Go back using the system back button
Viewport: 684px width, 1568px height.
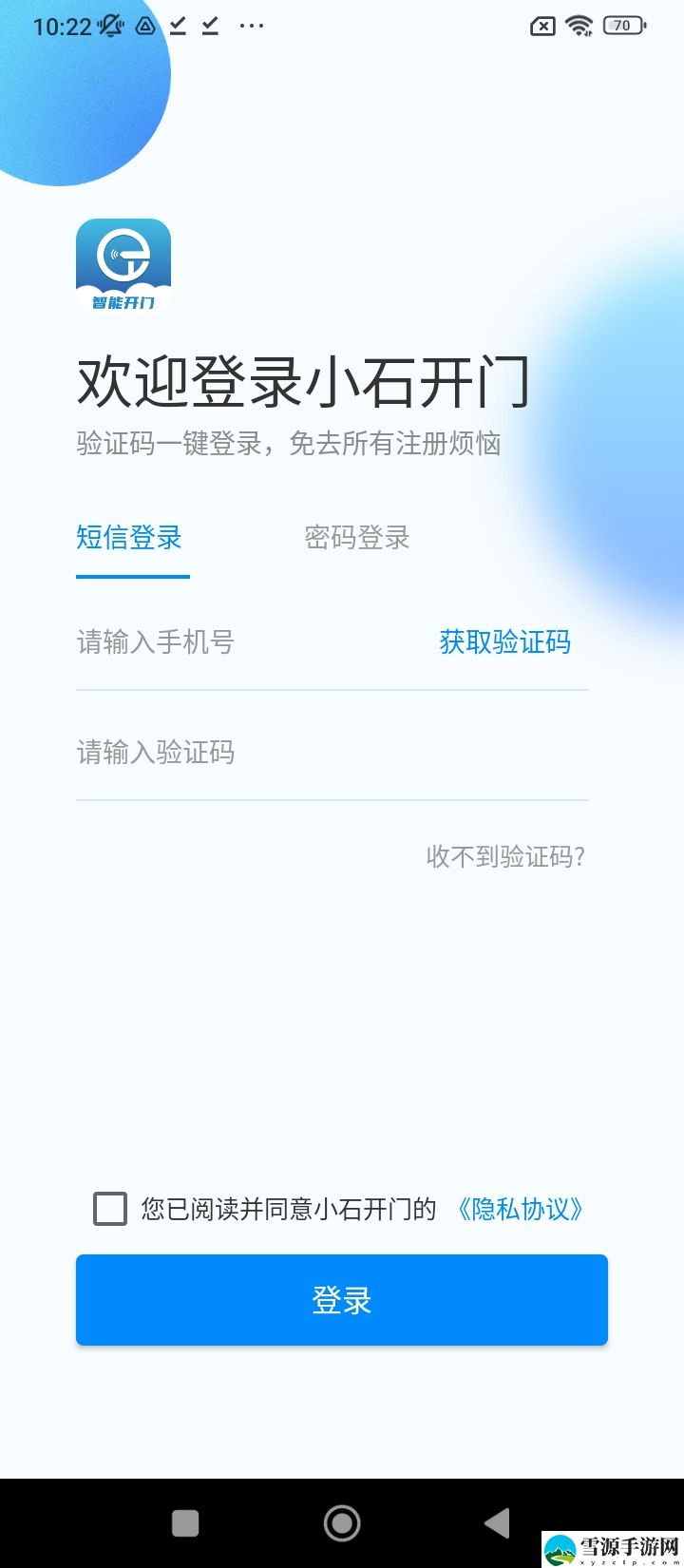click(498, 1523)
